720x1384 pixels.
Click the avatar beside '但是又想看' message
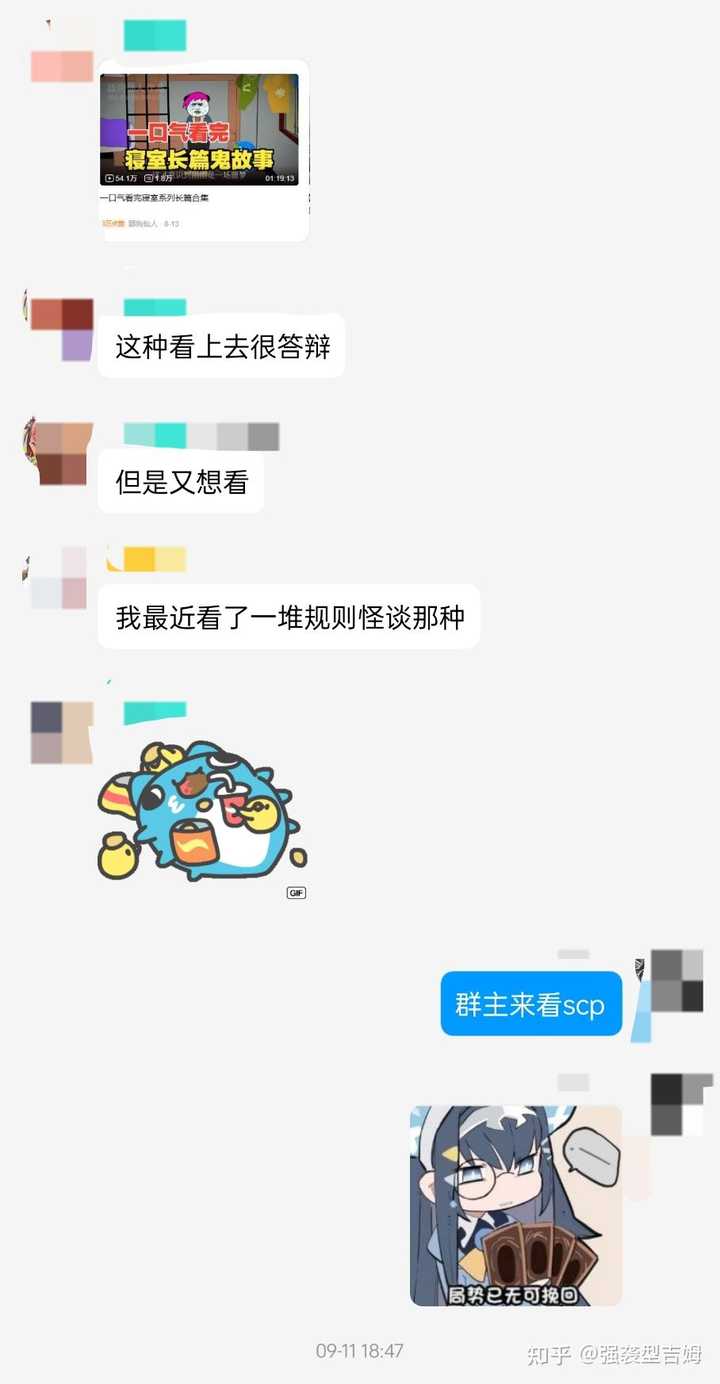60,451
